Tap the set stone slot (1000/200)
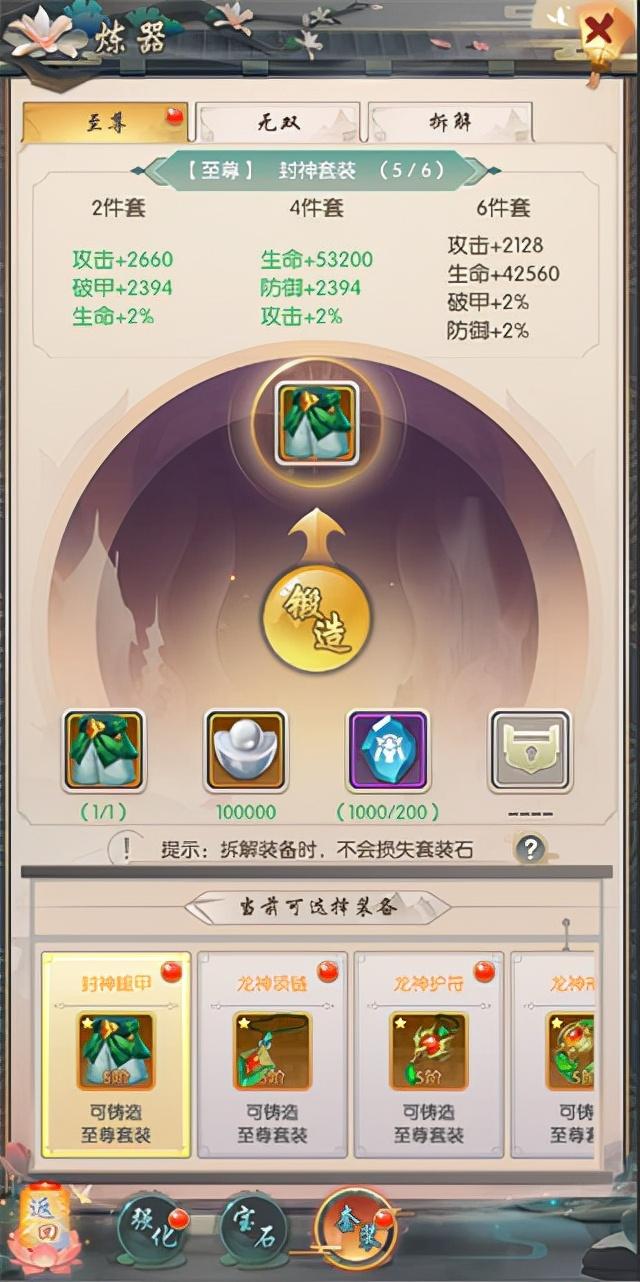This screenshot has height=1282, width=640. point(388,750)
